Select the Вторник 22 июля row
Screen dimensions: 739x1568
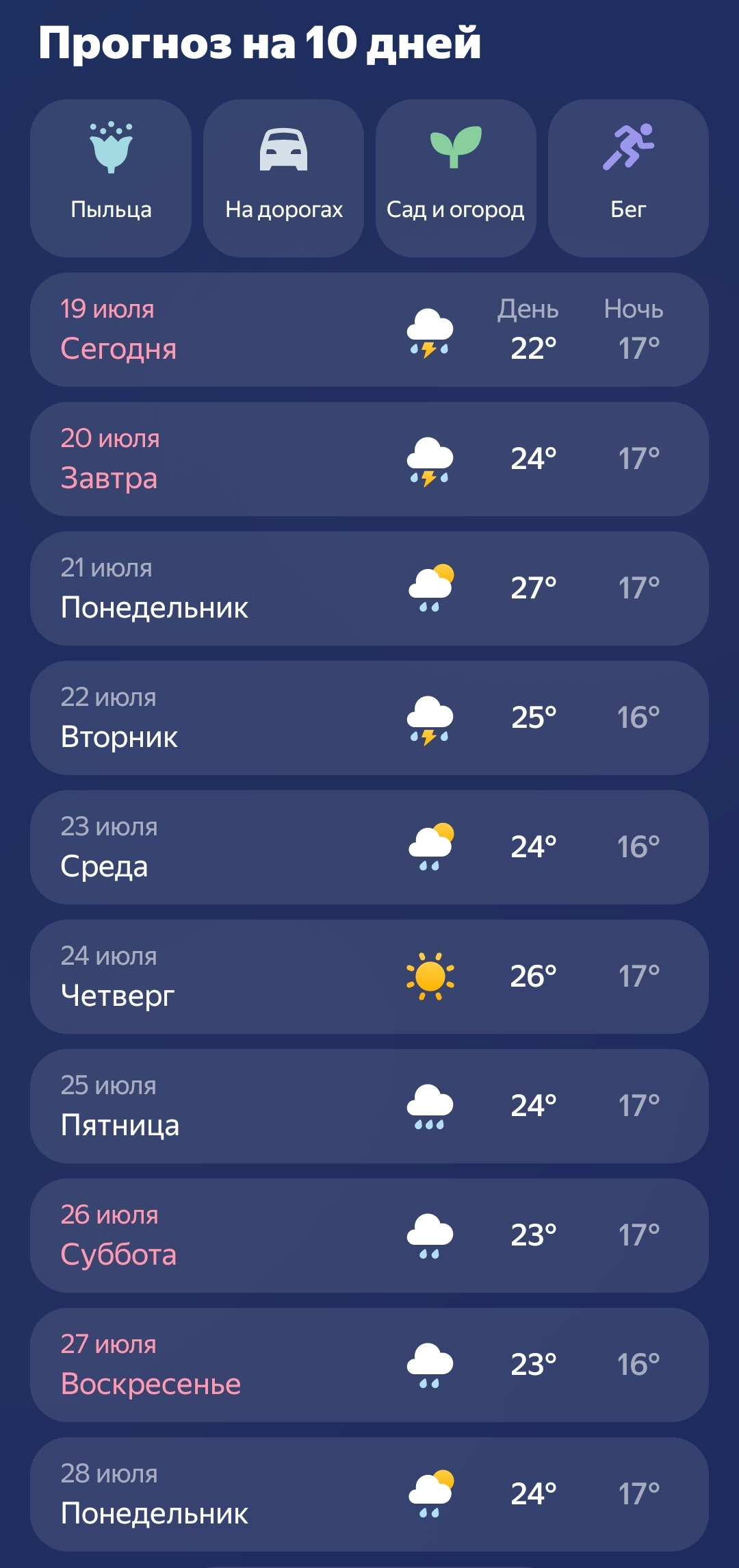coord(369,718)
